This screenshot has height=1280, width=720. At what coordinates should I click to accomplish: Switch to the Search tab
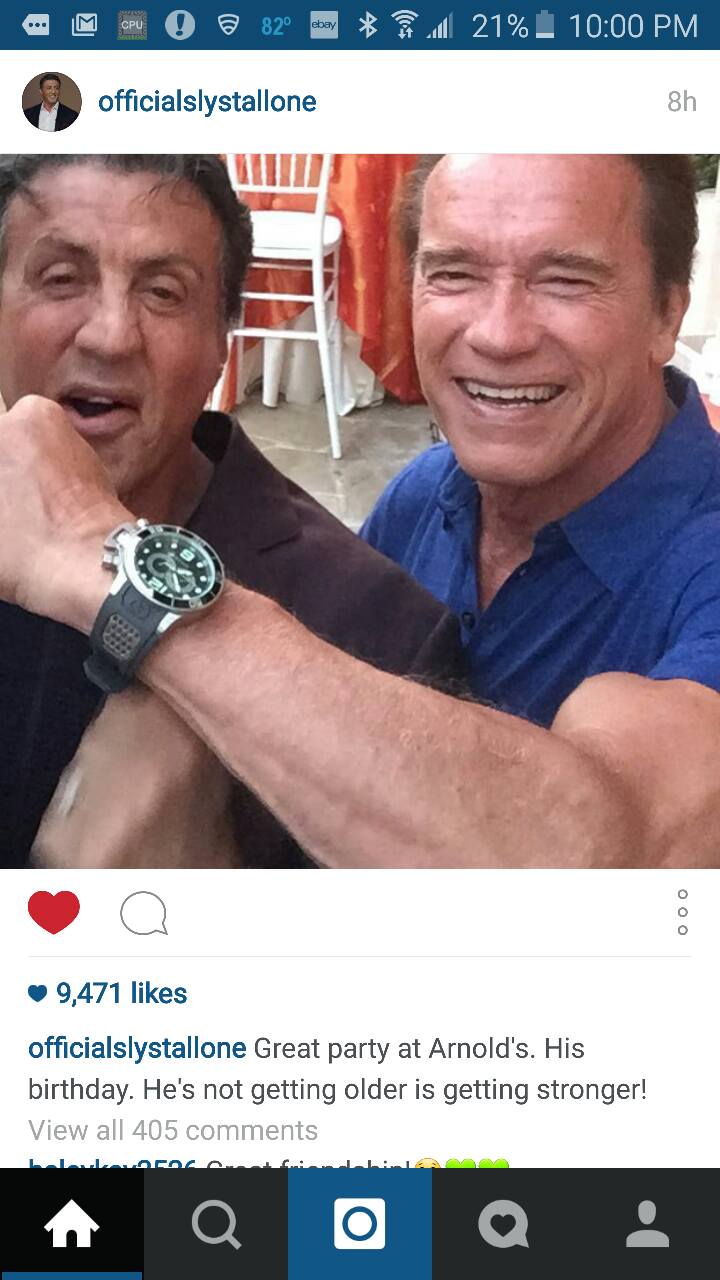(x=216, y=1224)
